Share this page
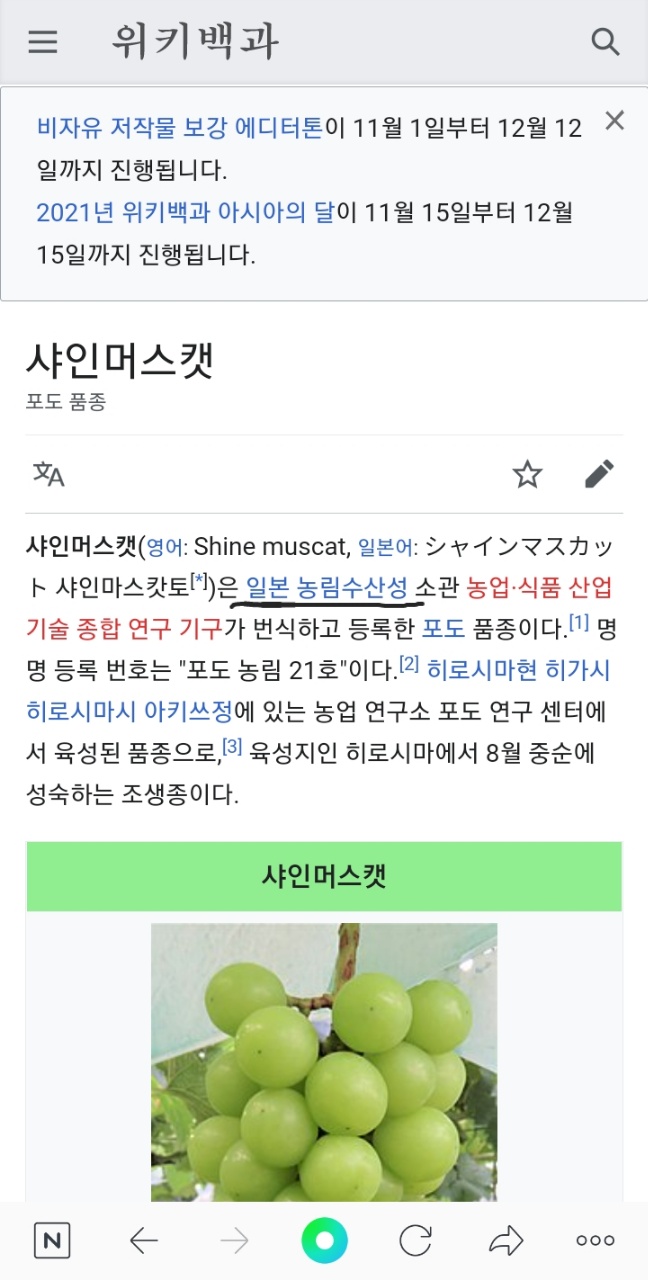 point(506,1241)
